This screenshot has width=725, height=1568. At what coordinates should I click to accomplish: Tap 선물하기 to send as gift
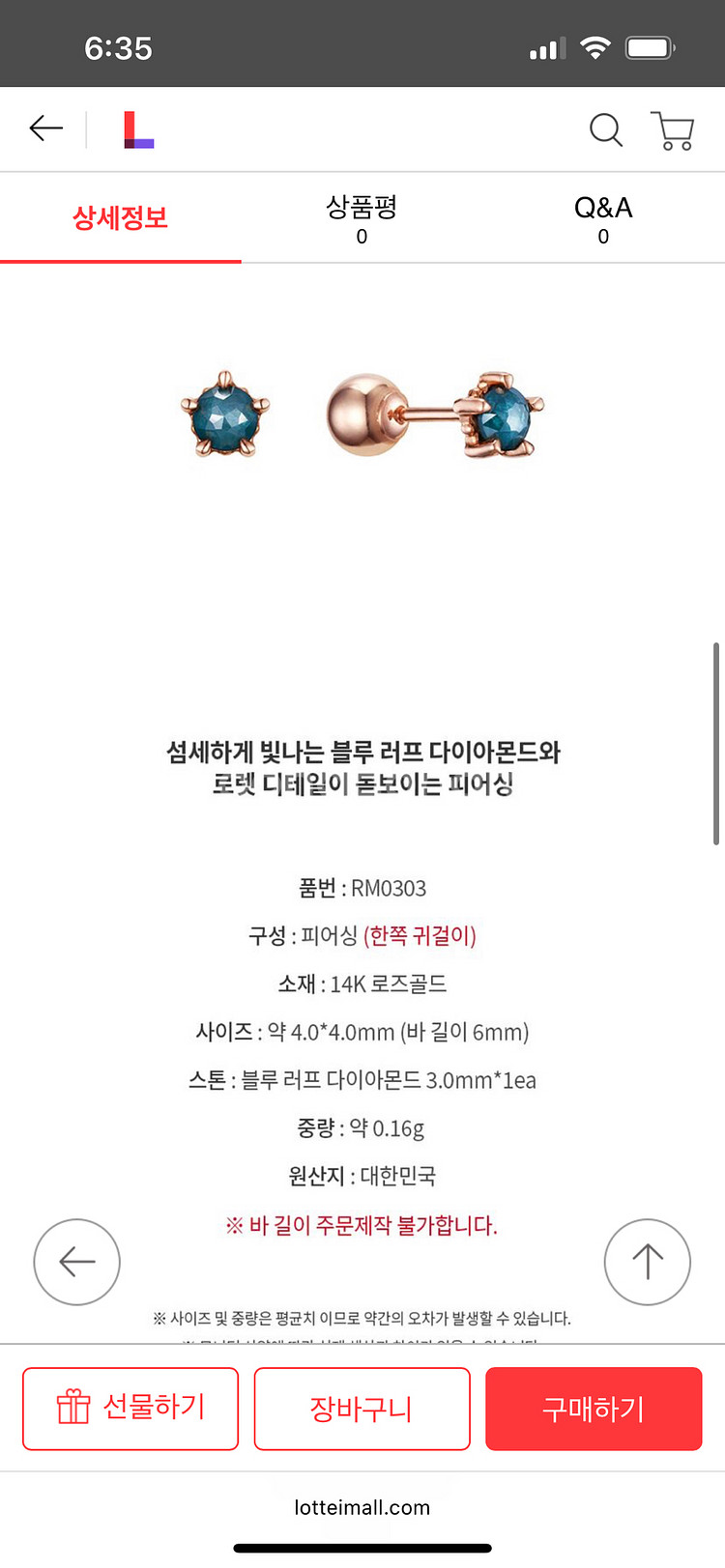(130, 1409)
